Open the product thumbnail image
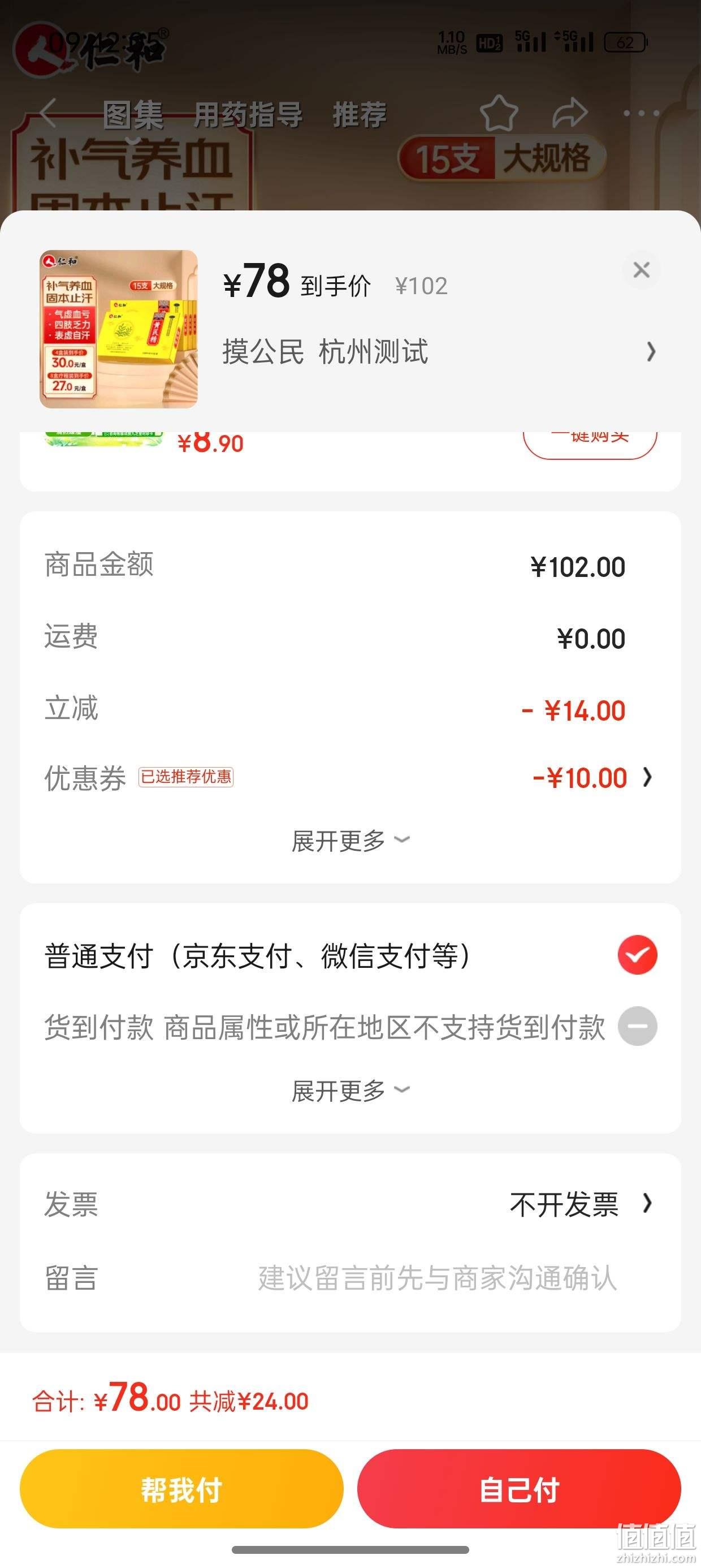The image size is (701, 1568). tap(119, 329)
